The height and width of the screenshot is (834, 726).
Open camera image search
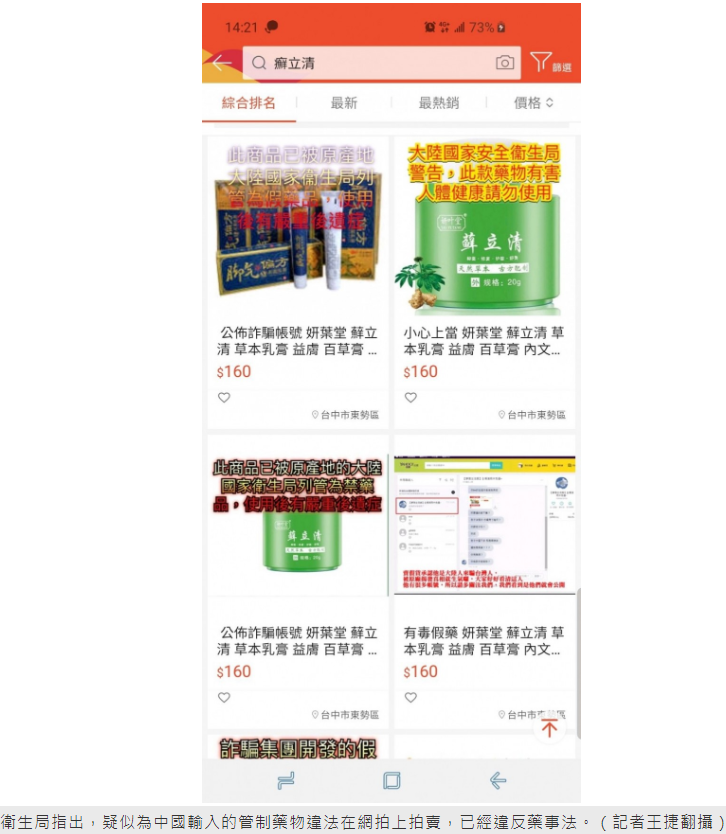[505, 63]
